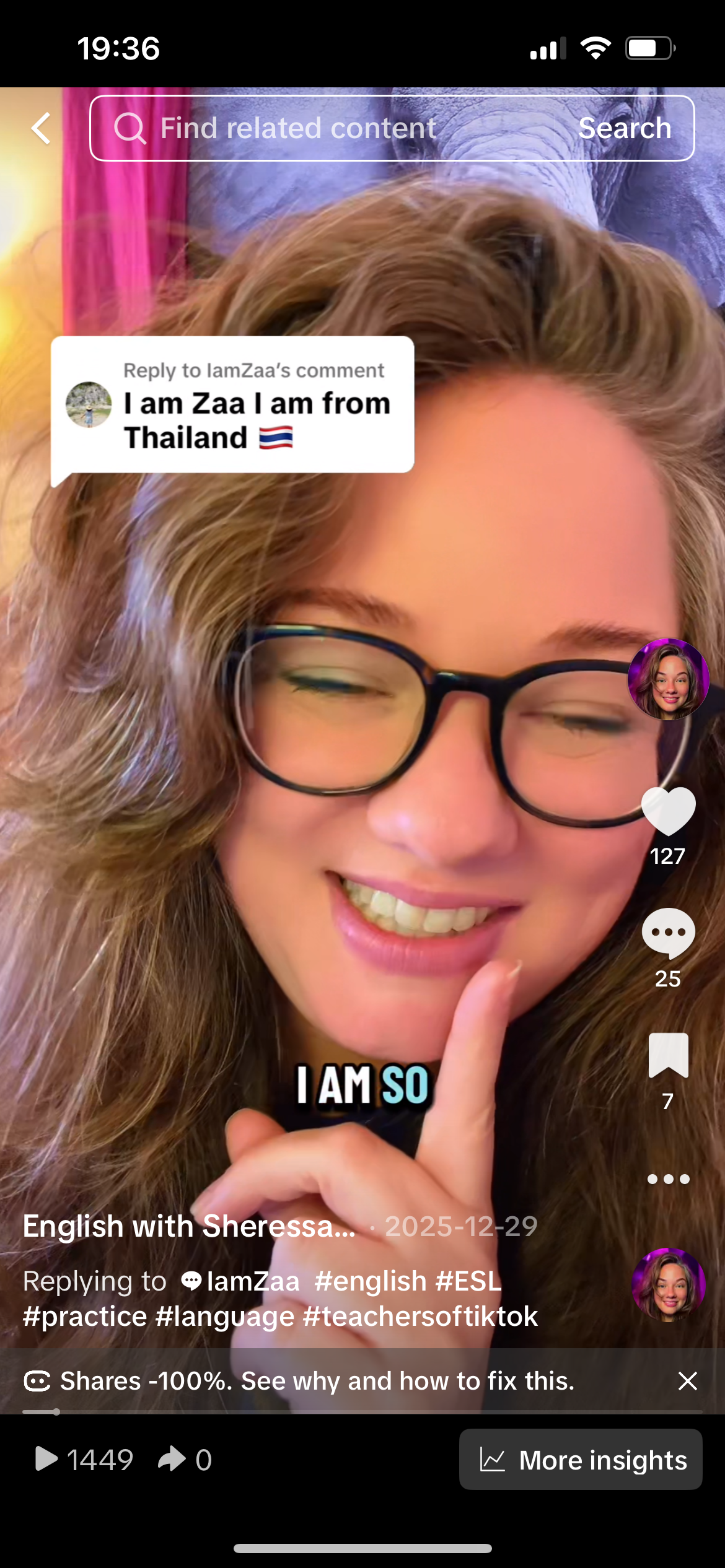Open the three-dot more options menu
The width and height of the screenshot is (725, 1568).
coord(668,1179)
